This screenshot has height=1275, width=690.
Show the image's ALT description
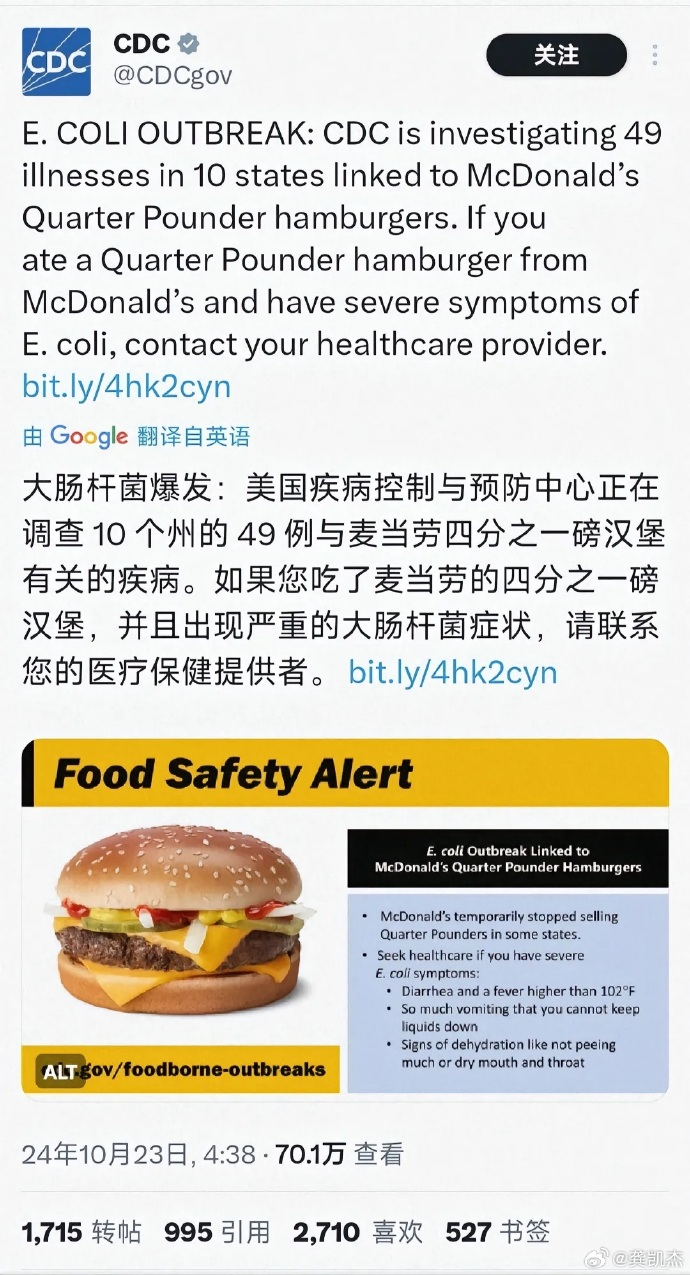coord(59,1072)
